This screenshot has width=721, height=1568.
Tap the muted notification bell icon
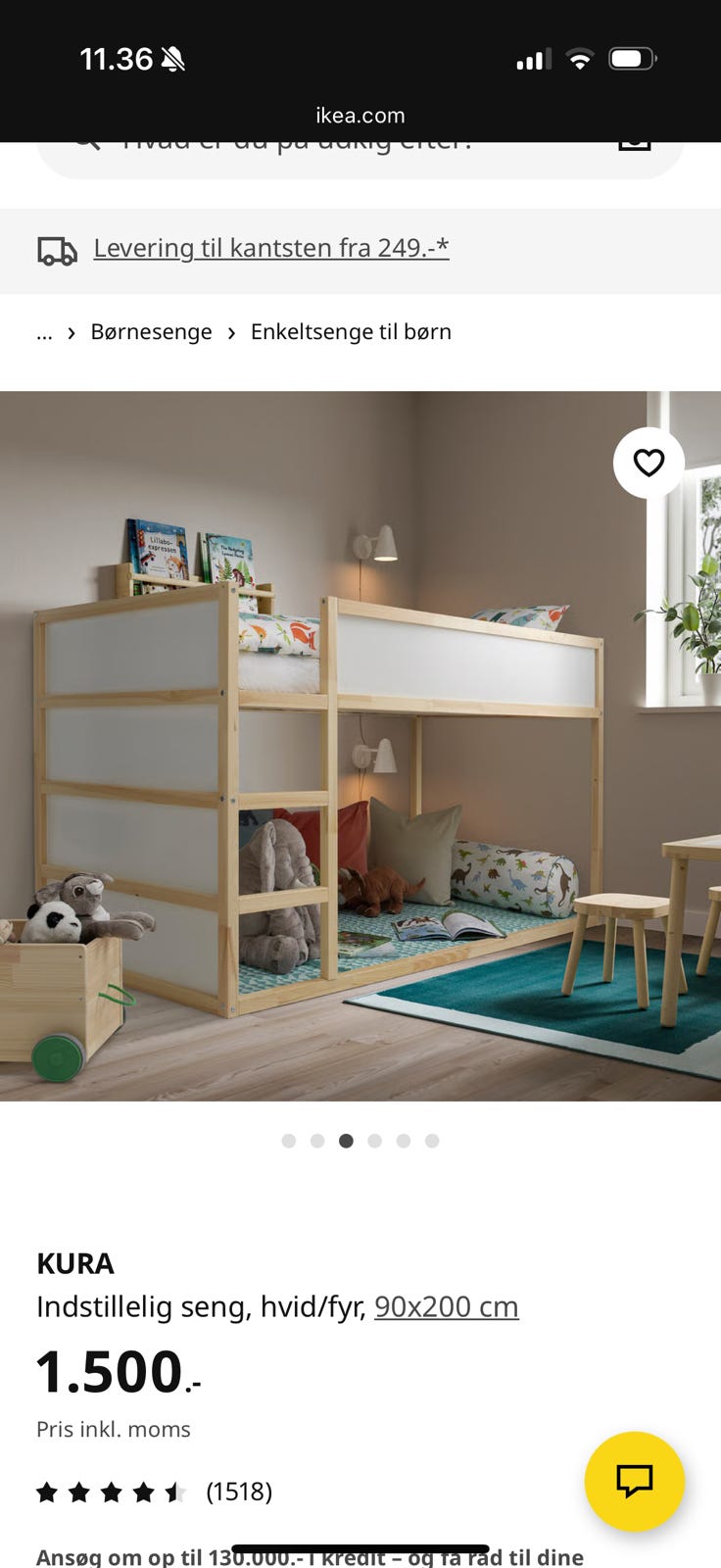[x=172, y=57]
